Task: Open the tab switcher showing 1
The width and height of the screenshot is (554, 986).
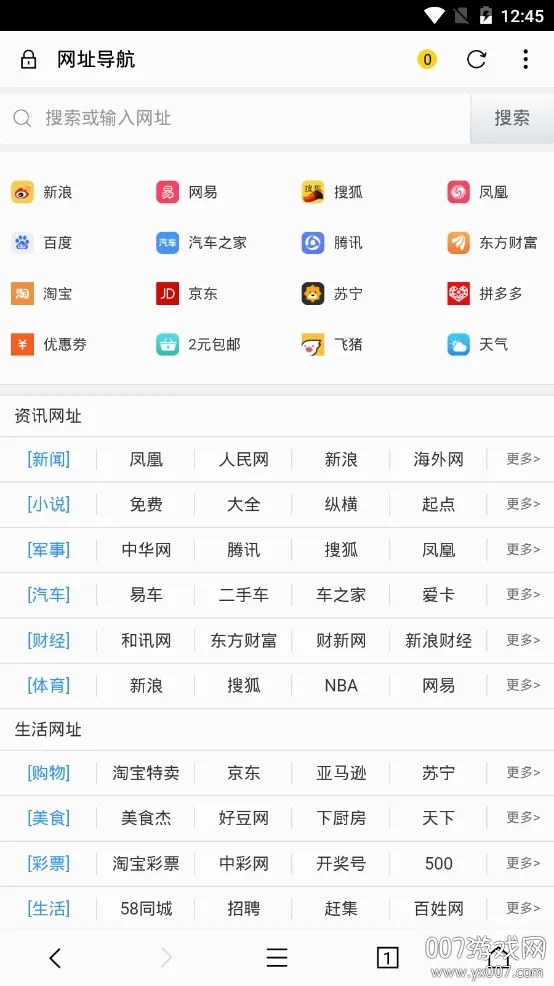Action: pos(387,958)
